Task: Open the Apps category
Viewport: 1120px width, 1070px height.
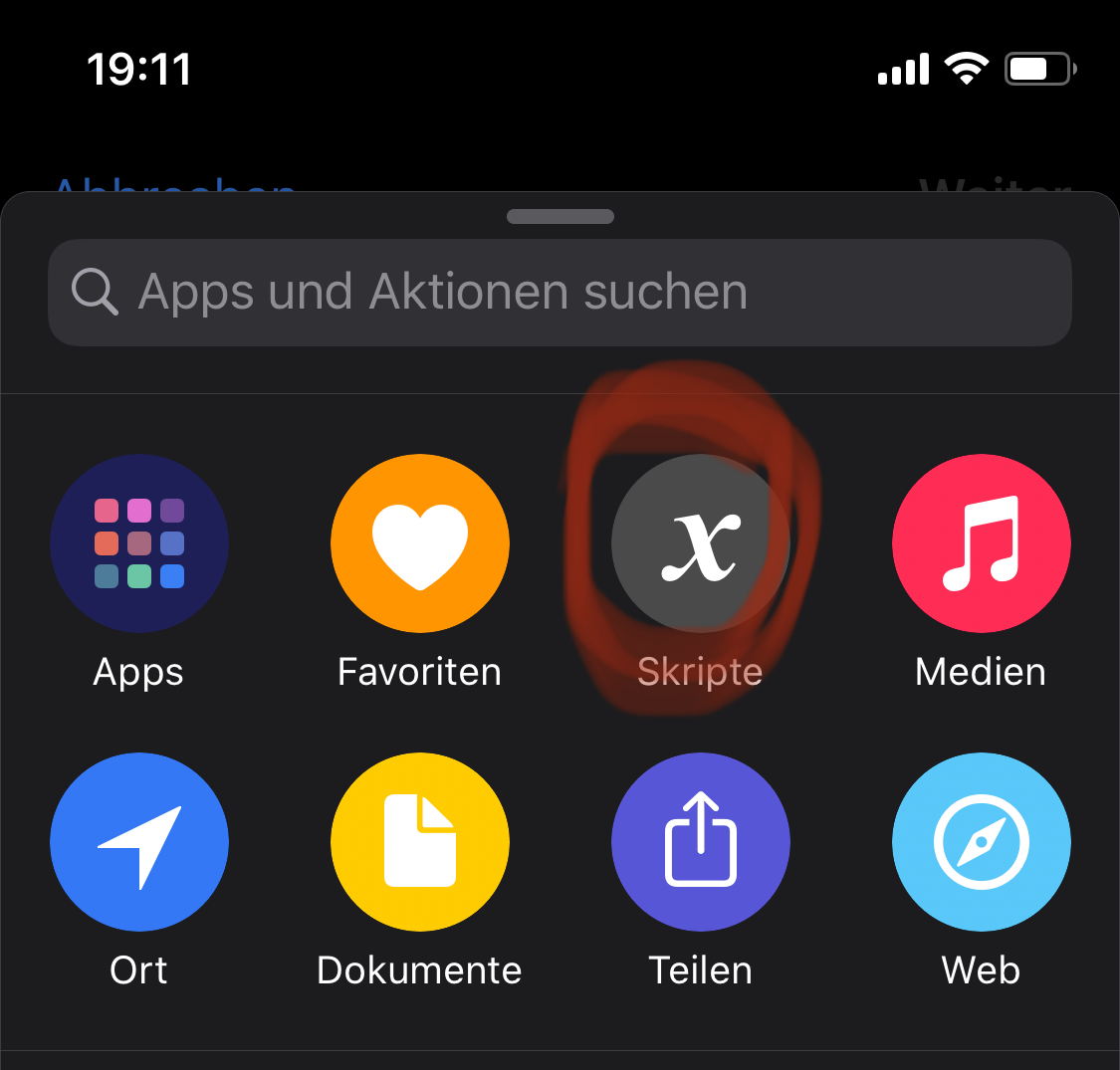Action: (139, 543)
